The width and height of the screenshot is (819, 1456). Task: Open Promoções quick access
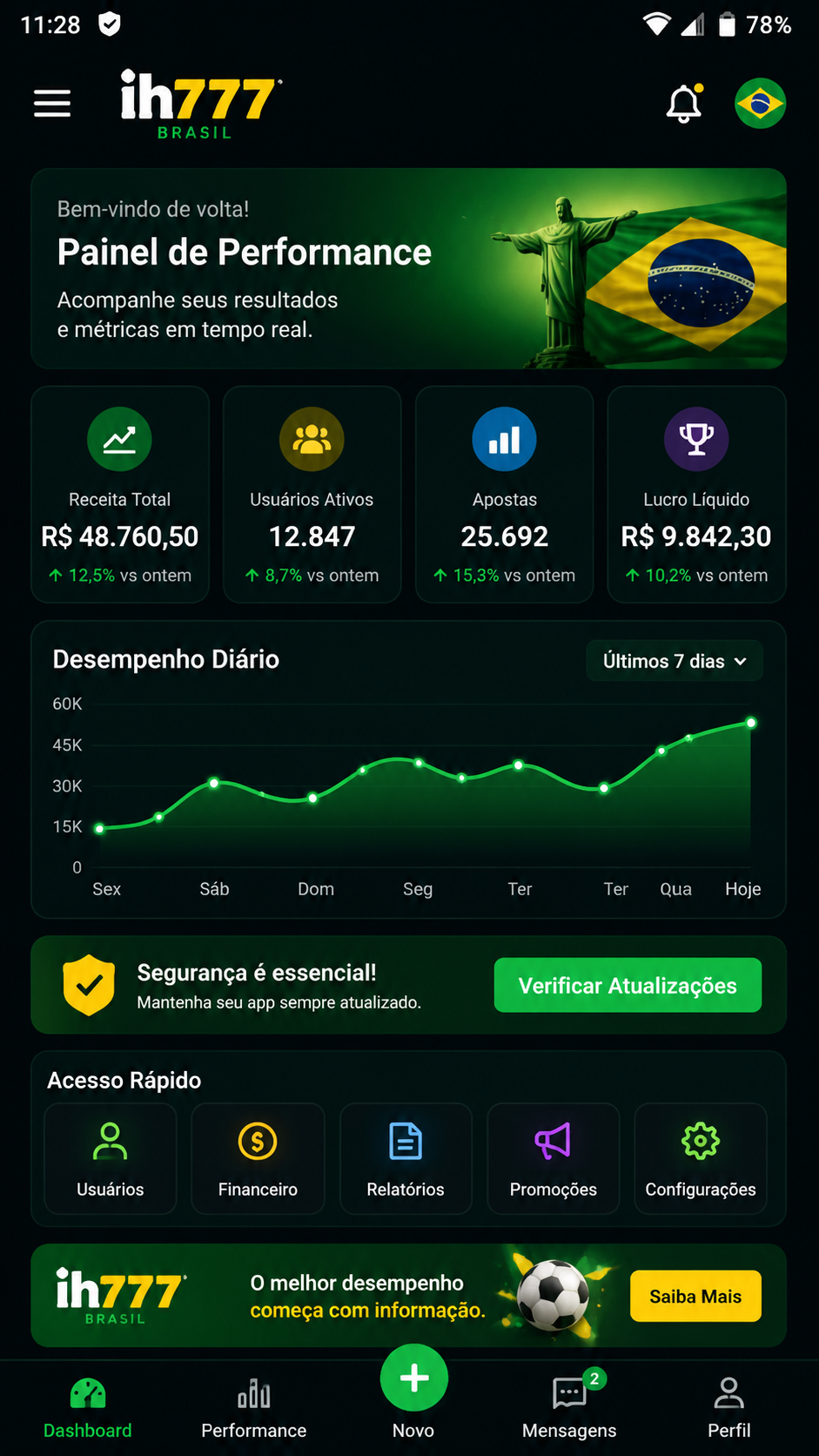pos(554,1159)
